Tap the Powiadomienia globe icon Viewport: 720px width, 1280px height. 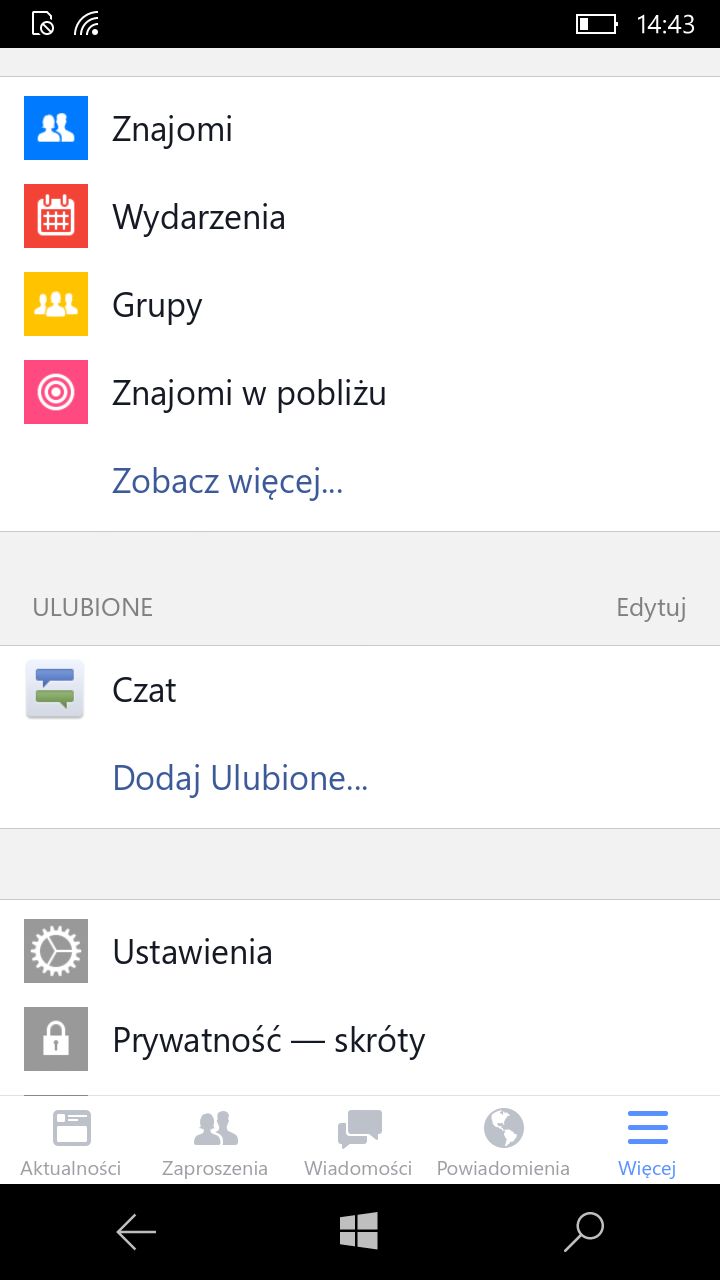(503, 1127)
